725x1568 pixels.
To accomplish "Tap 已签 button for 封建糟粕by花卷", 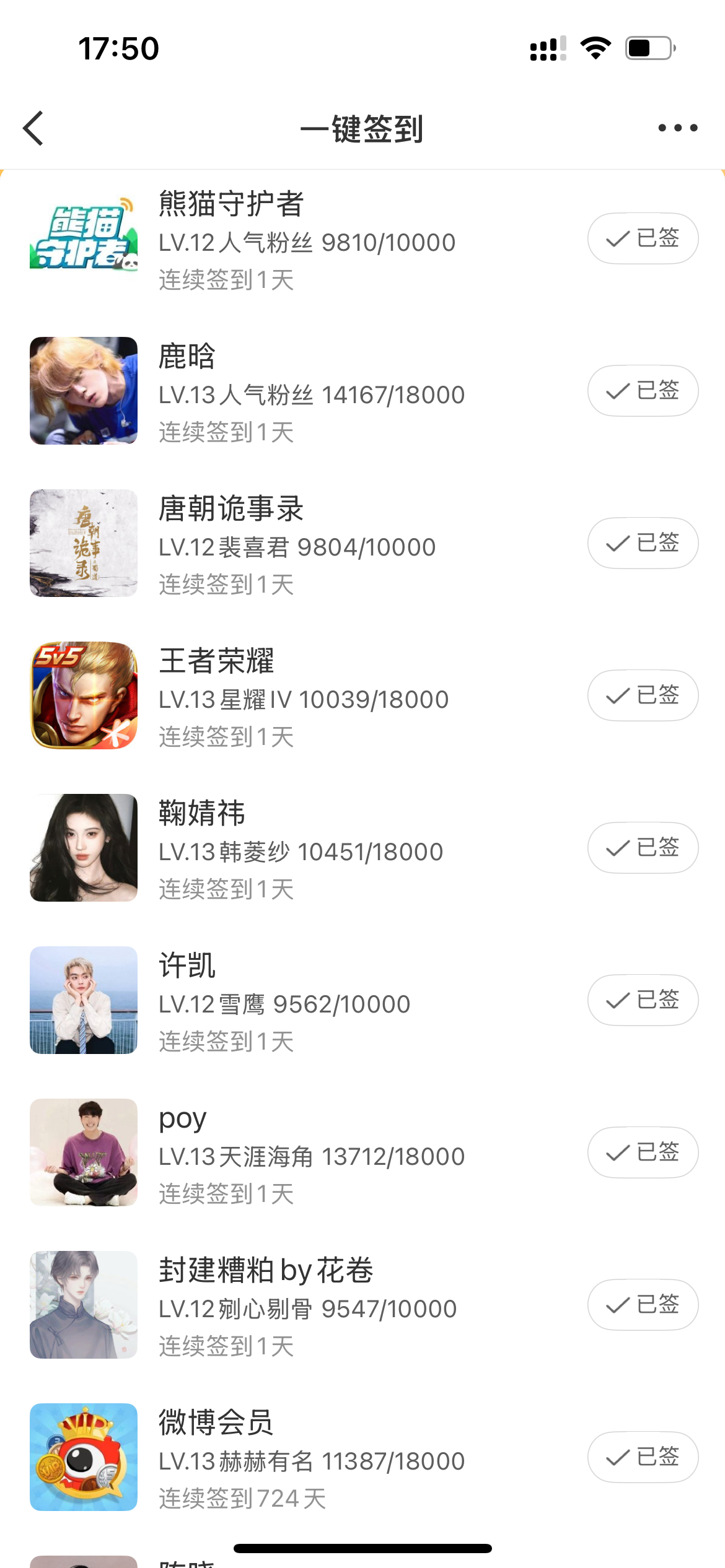I will point(643,1305).
